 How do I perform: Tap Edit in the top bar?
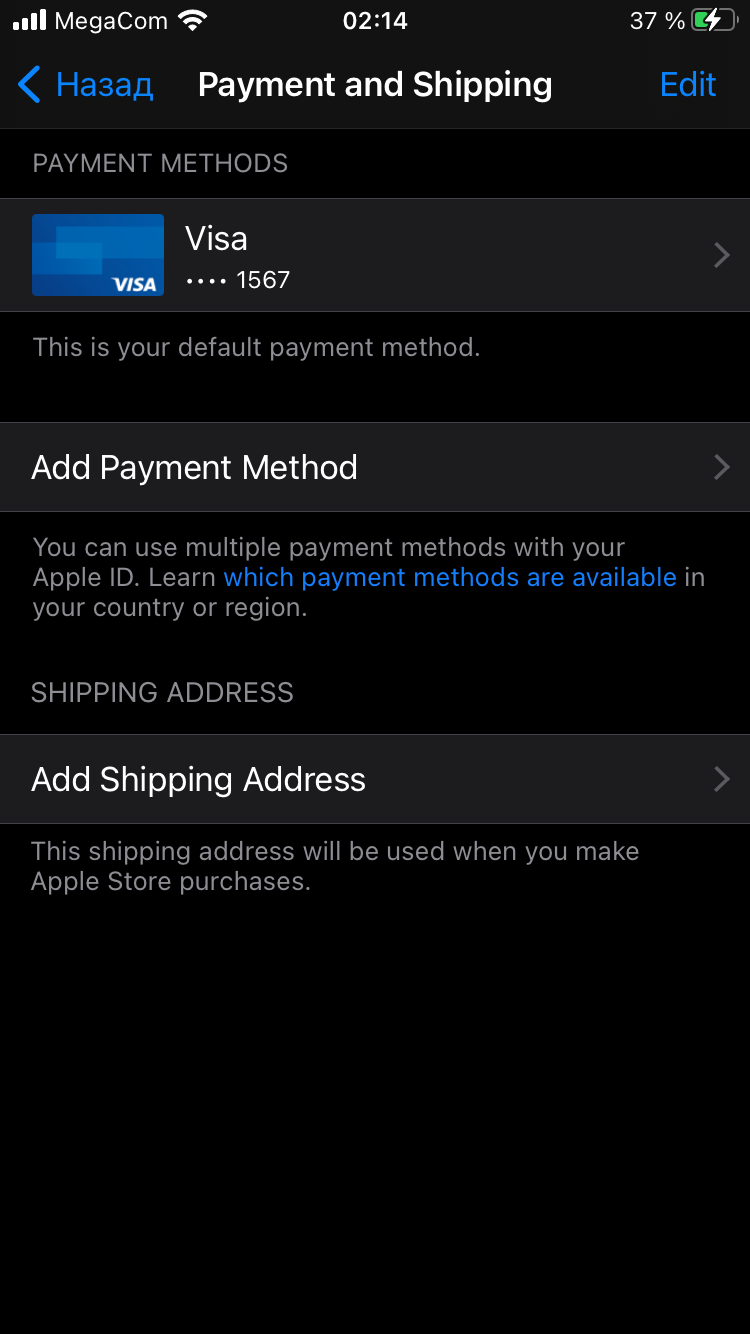pos(688,85)
